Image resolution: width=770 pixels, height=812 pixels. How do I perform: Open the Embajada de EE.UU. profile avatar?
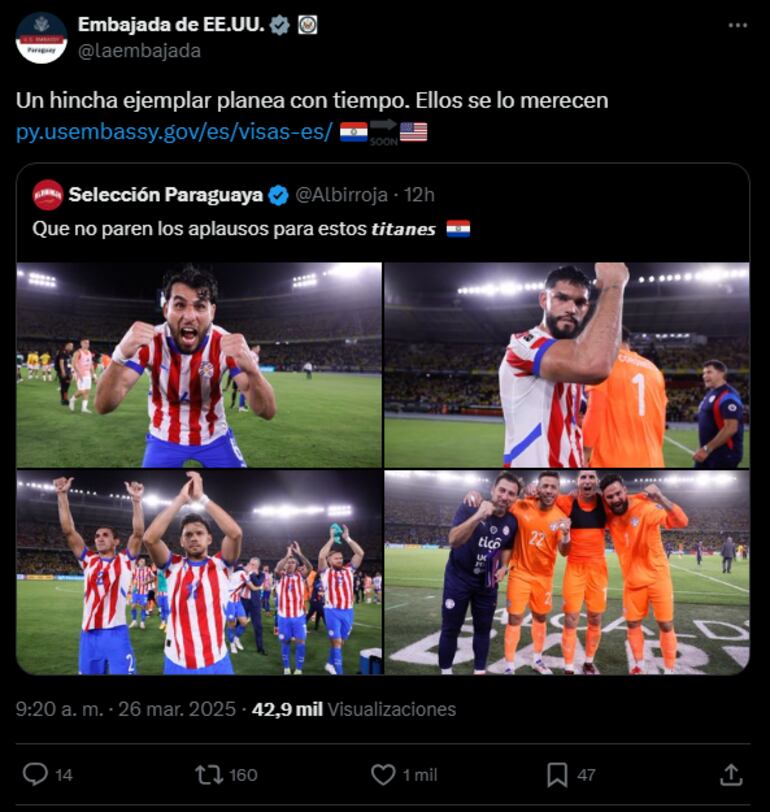[41, 38]
